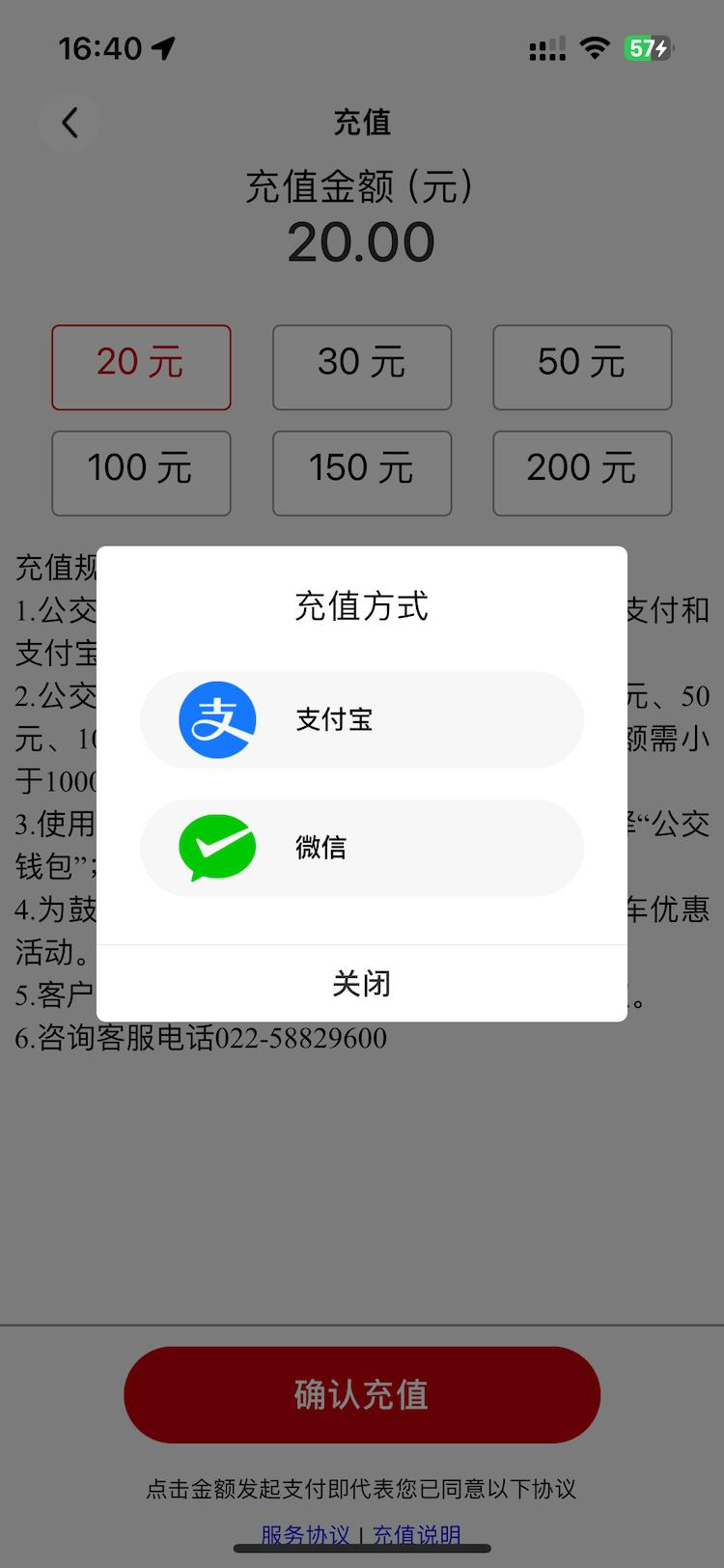Open the 服务协议 service agreement link

pyautogui.click(x=306, y=1534)
